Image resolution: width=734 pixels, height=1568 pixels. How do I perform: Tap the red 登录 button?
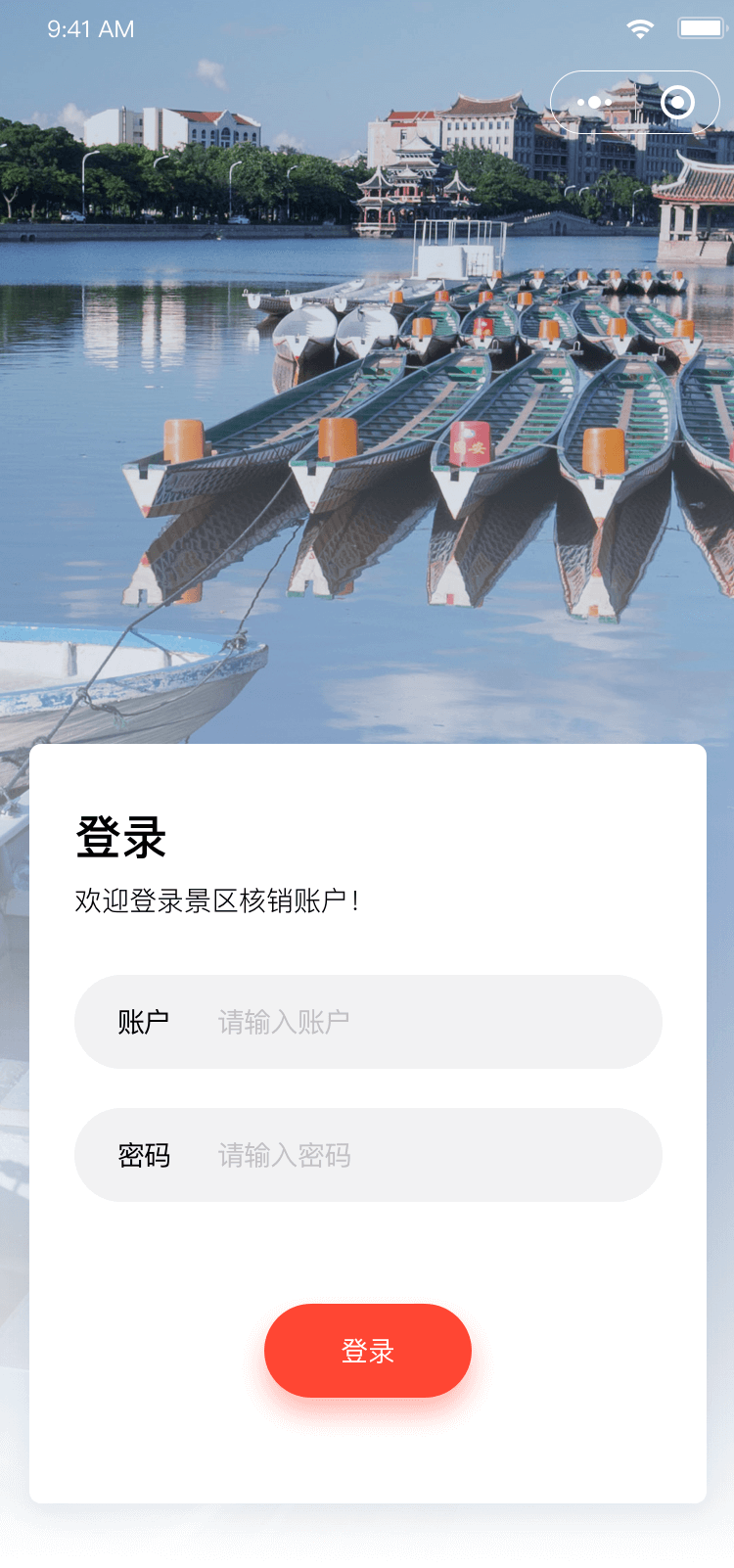(368, 1351)
